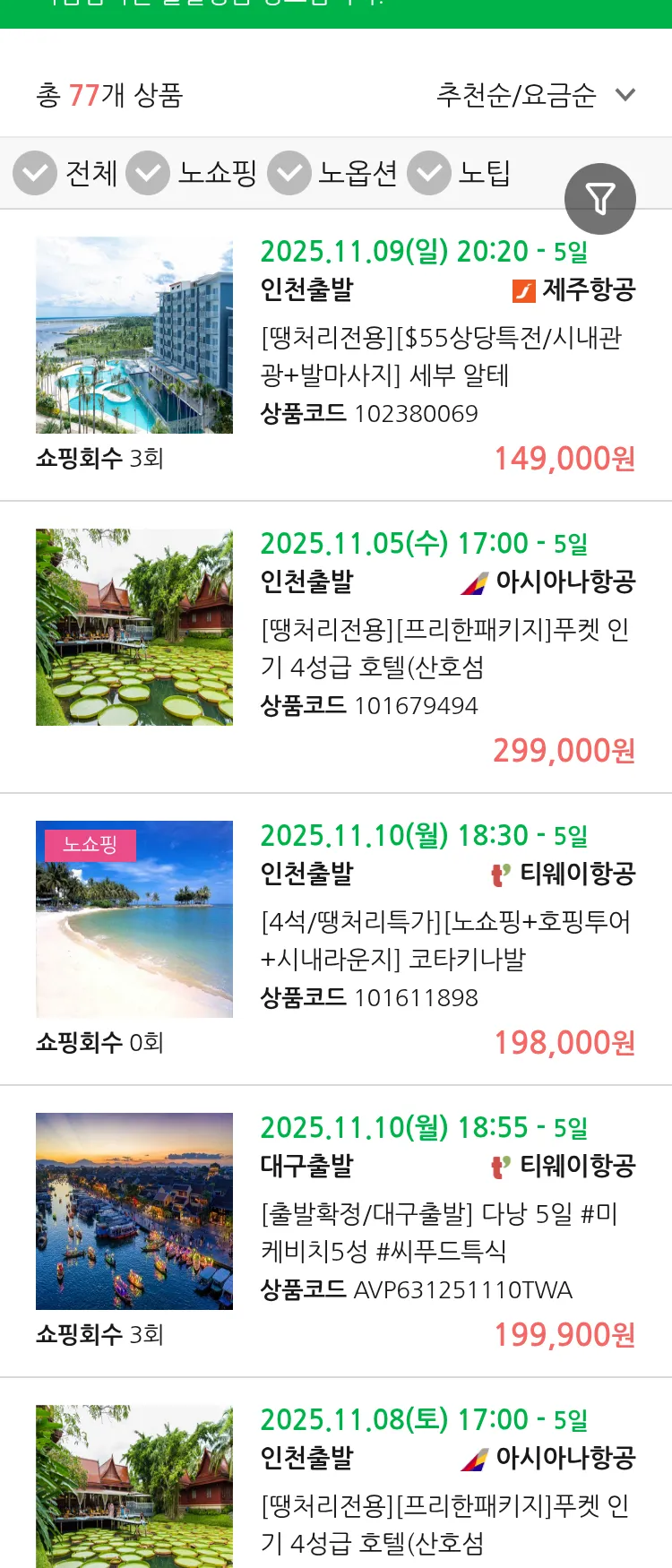Open the Kota Kinabalu beach thumbnail
The image size is (672, 1568).
(134, 919)
